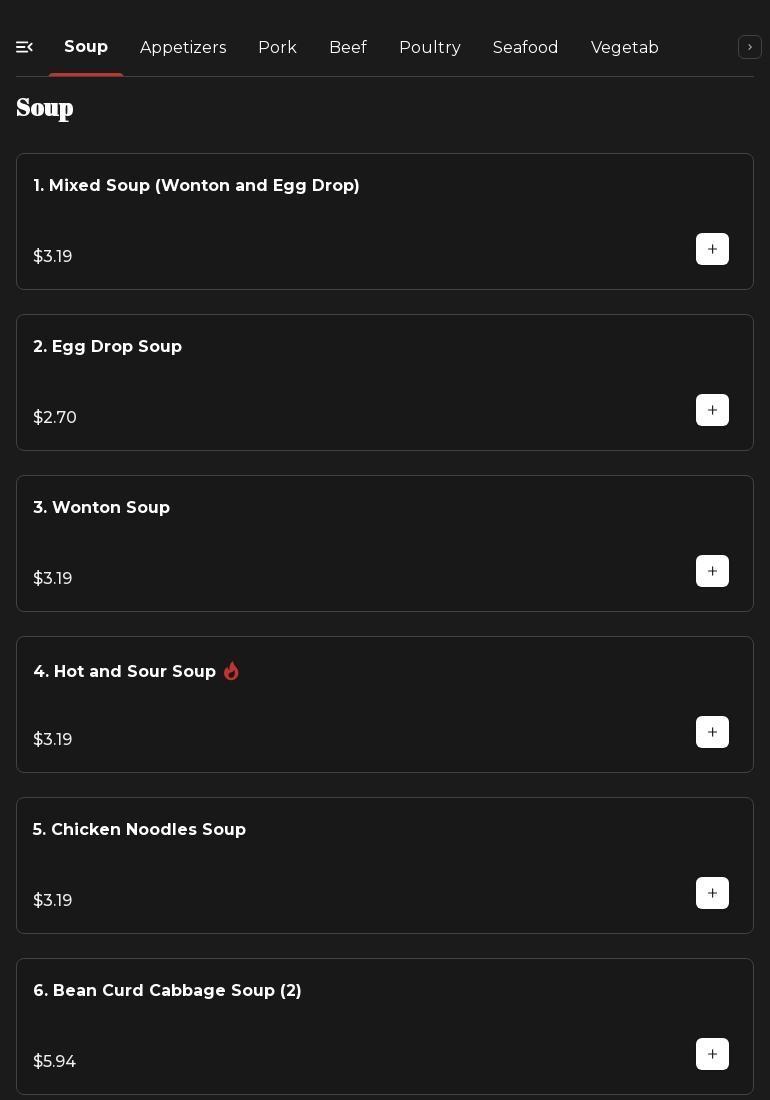770x1100 pixels.
Task: Switch to the Poultry tab
Action: pos(429,48)
